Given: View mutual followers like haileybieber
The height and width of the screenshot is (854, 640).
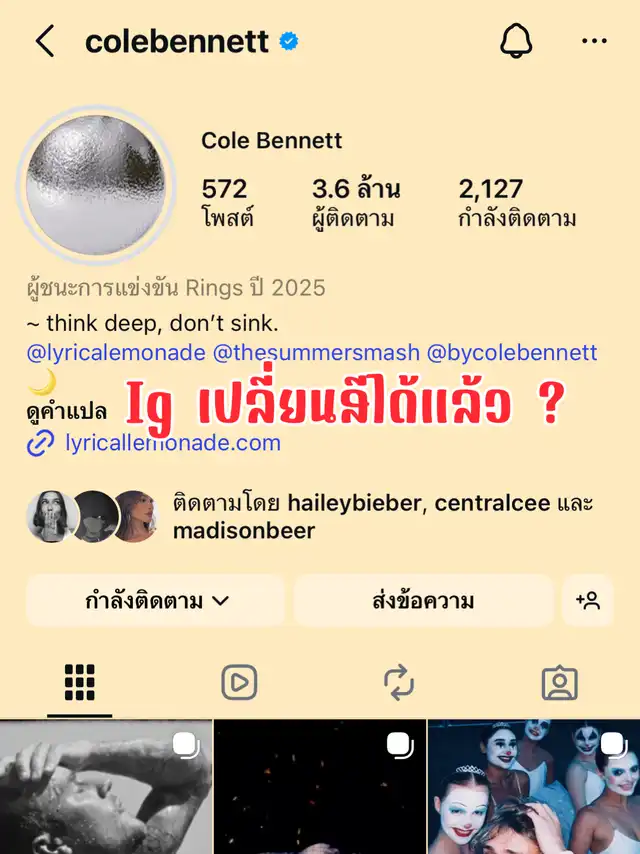Looking at the screenshot, I should 320,516.
